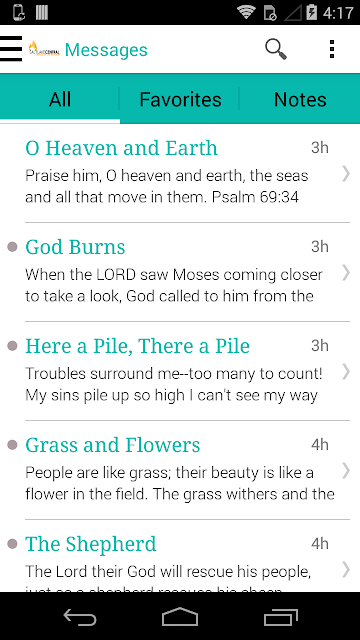Open the hamburger drawer menu
Screen dimensions: 360x640
[11, 49]
